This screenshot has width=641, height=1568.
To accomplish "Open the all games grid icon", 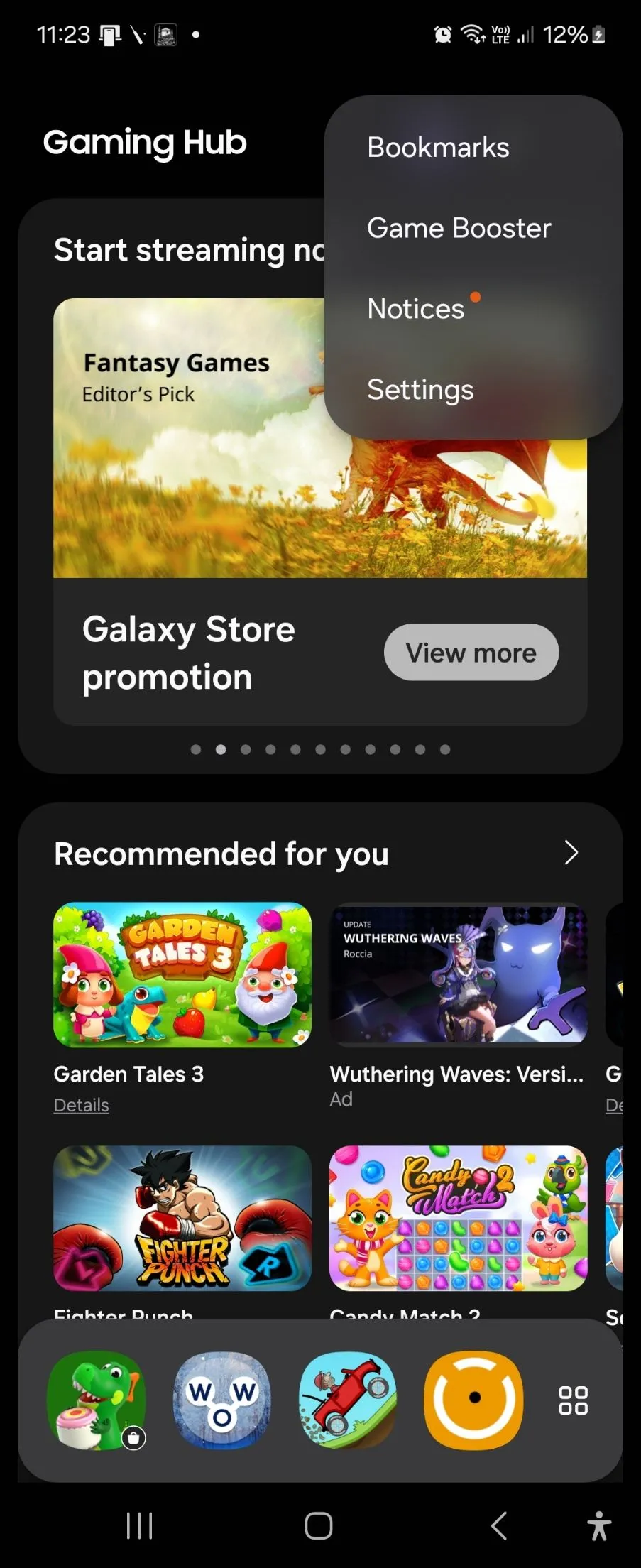I will click(573, 1400).
